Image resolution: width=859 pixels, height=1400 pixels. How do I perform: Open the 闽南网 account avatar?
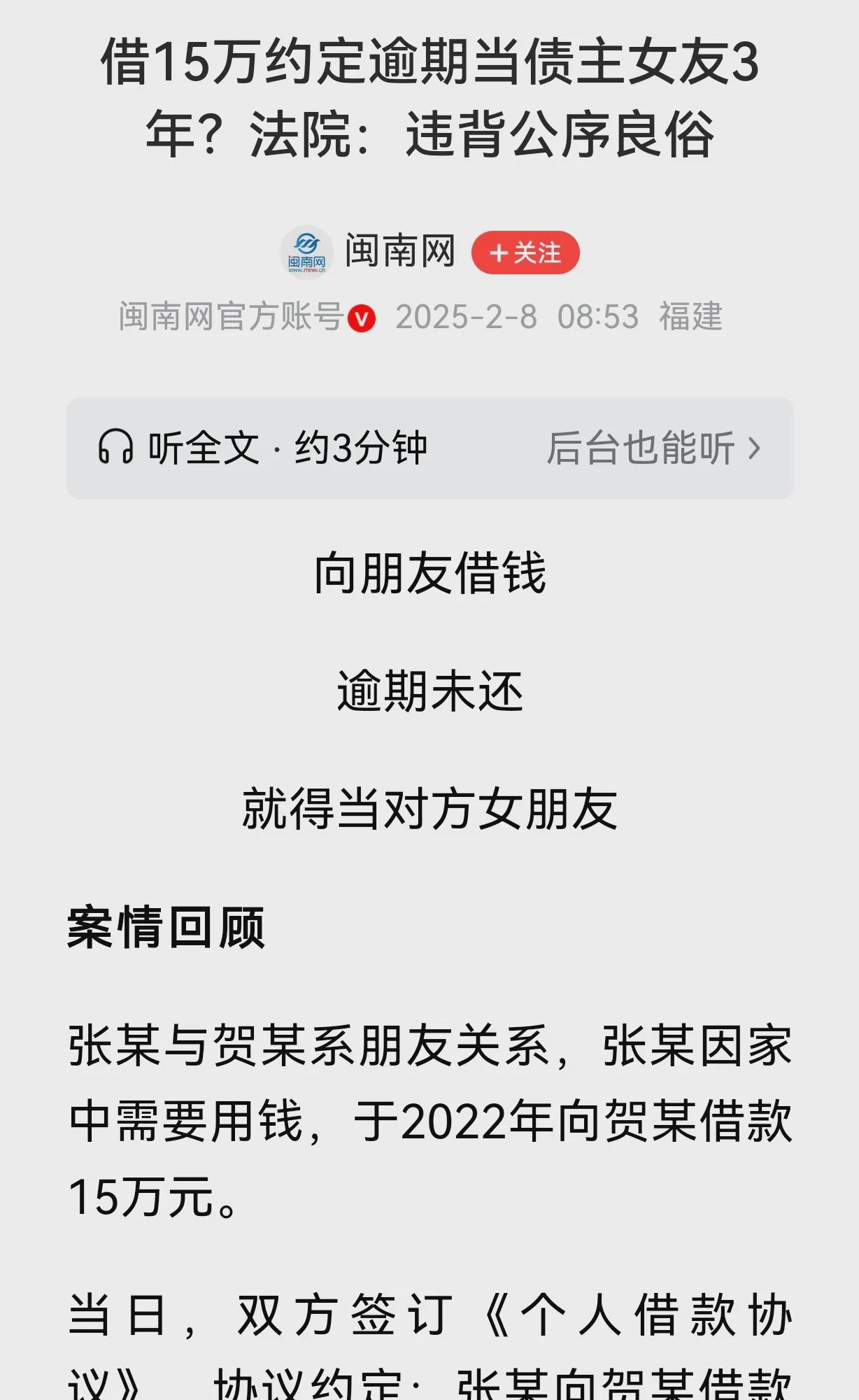(x=306, y=253)
